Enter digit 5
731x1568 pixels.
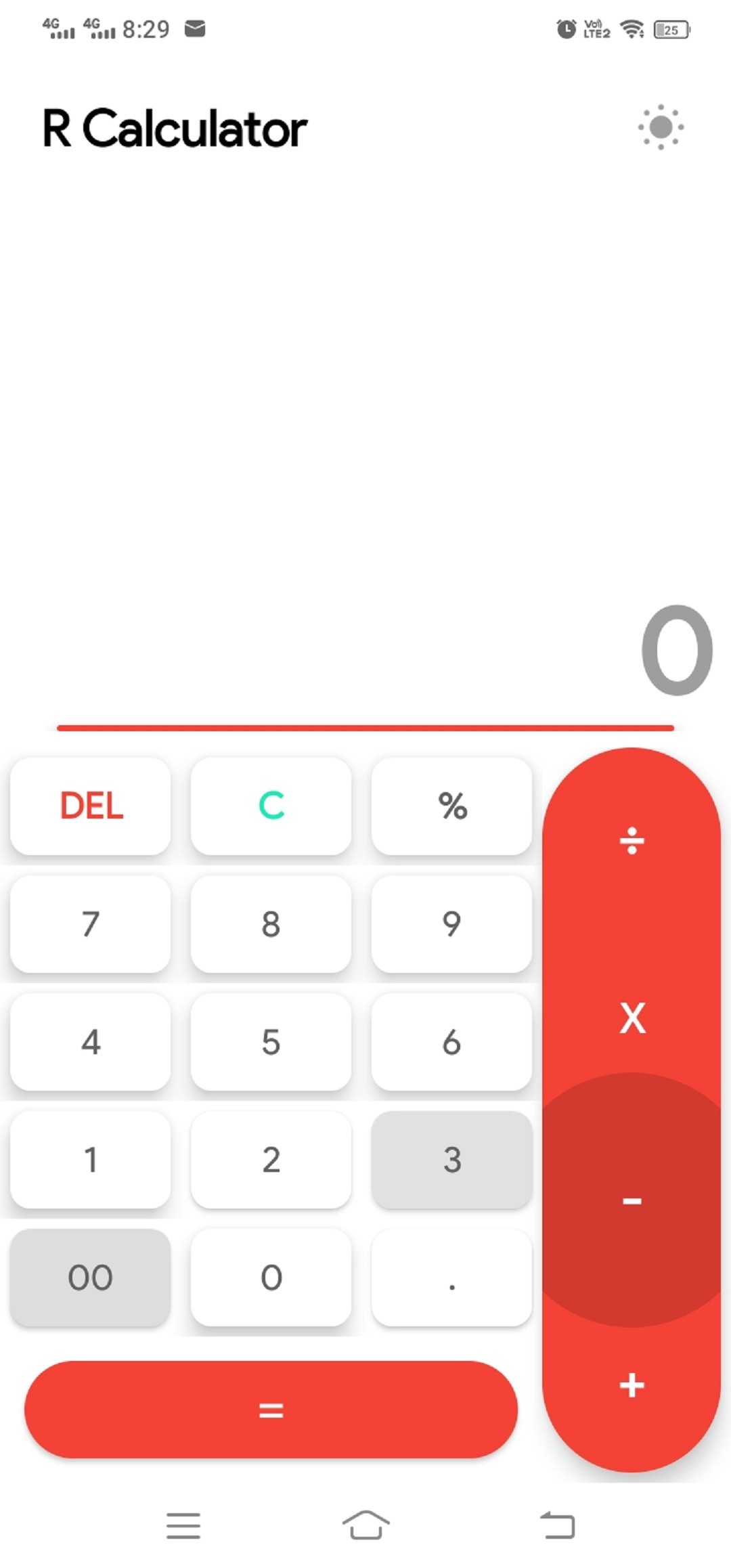point(271,1042)
